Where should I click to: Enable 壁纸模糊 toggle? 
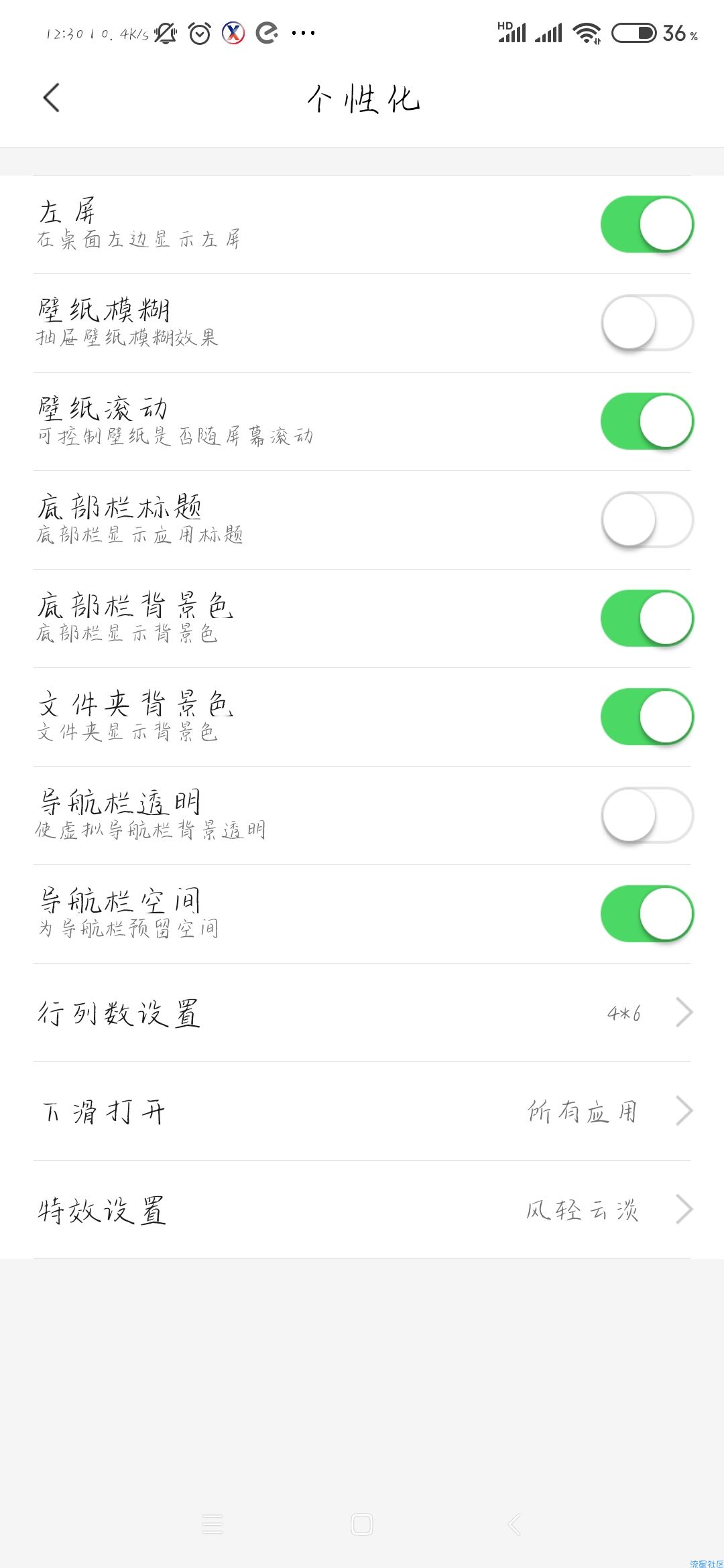point(647,323)
